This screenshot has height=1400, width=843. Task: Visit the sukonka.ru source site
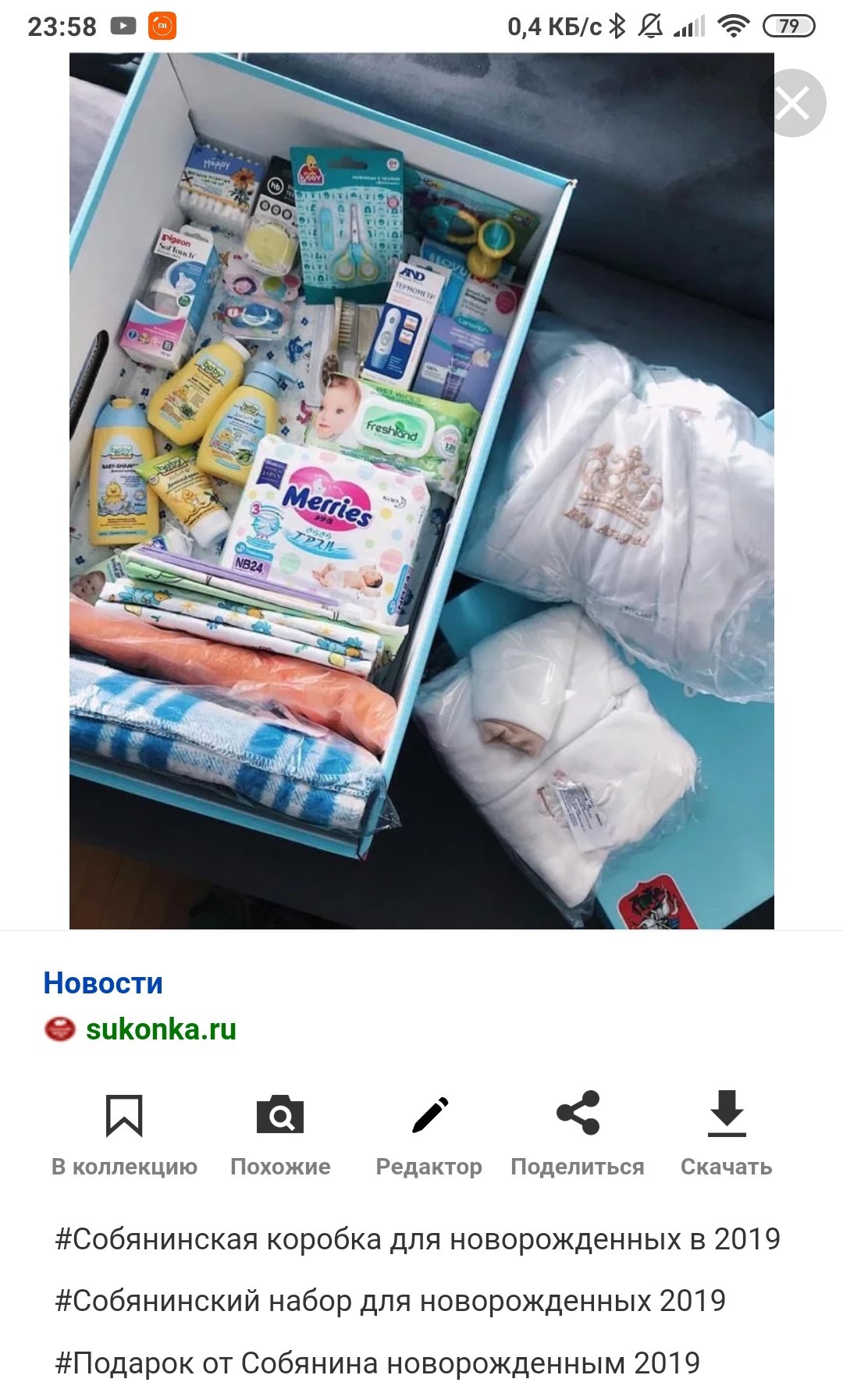coord(161,1029)
